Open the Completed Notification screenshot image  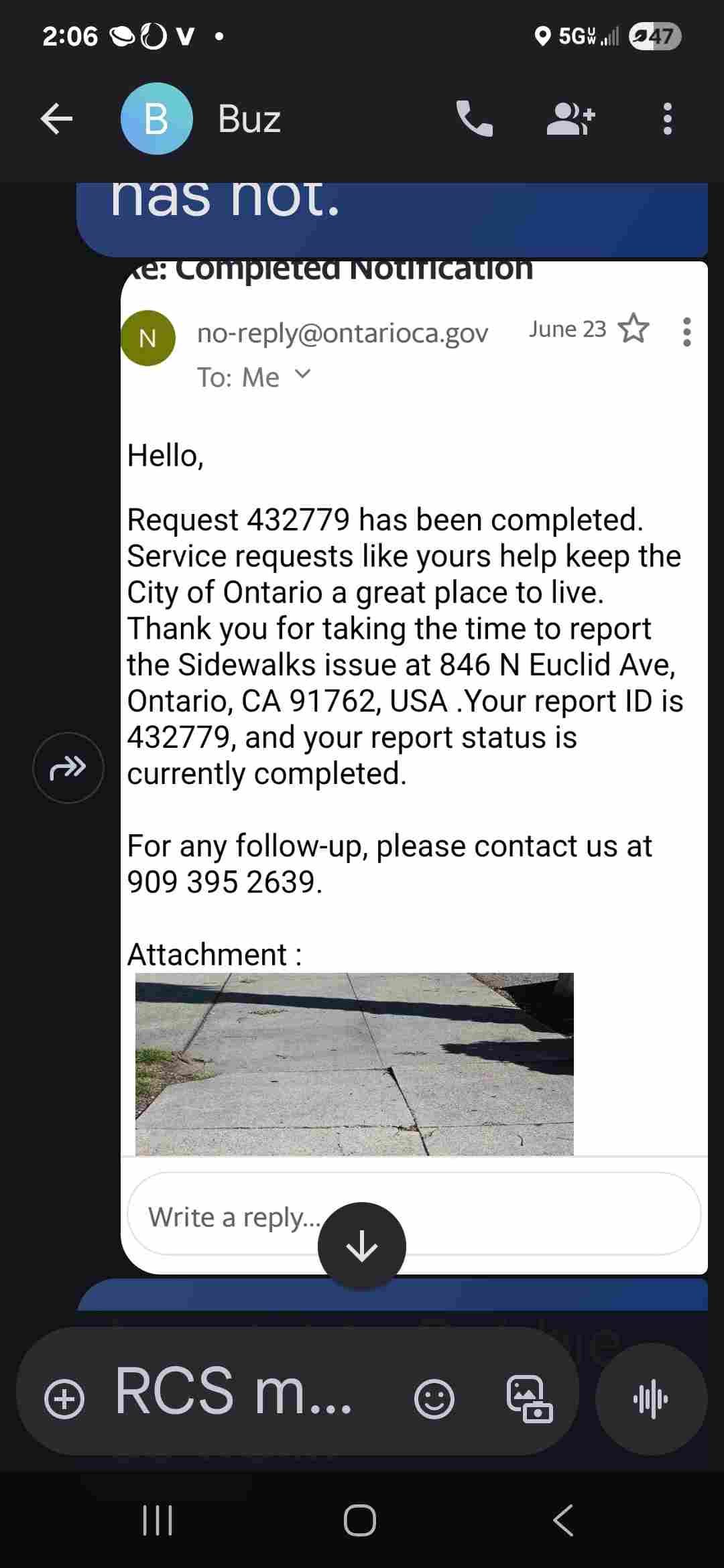[414, 767]
